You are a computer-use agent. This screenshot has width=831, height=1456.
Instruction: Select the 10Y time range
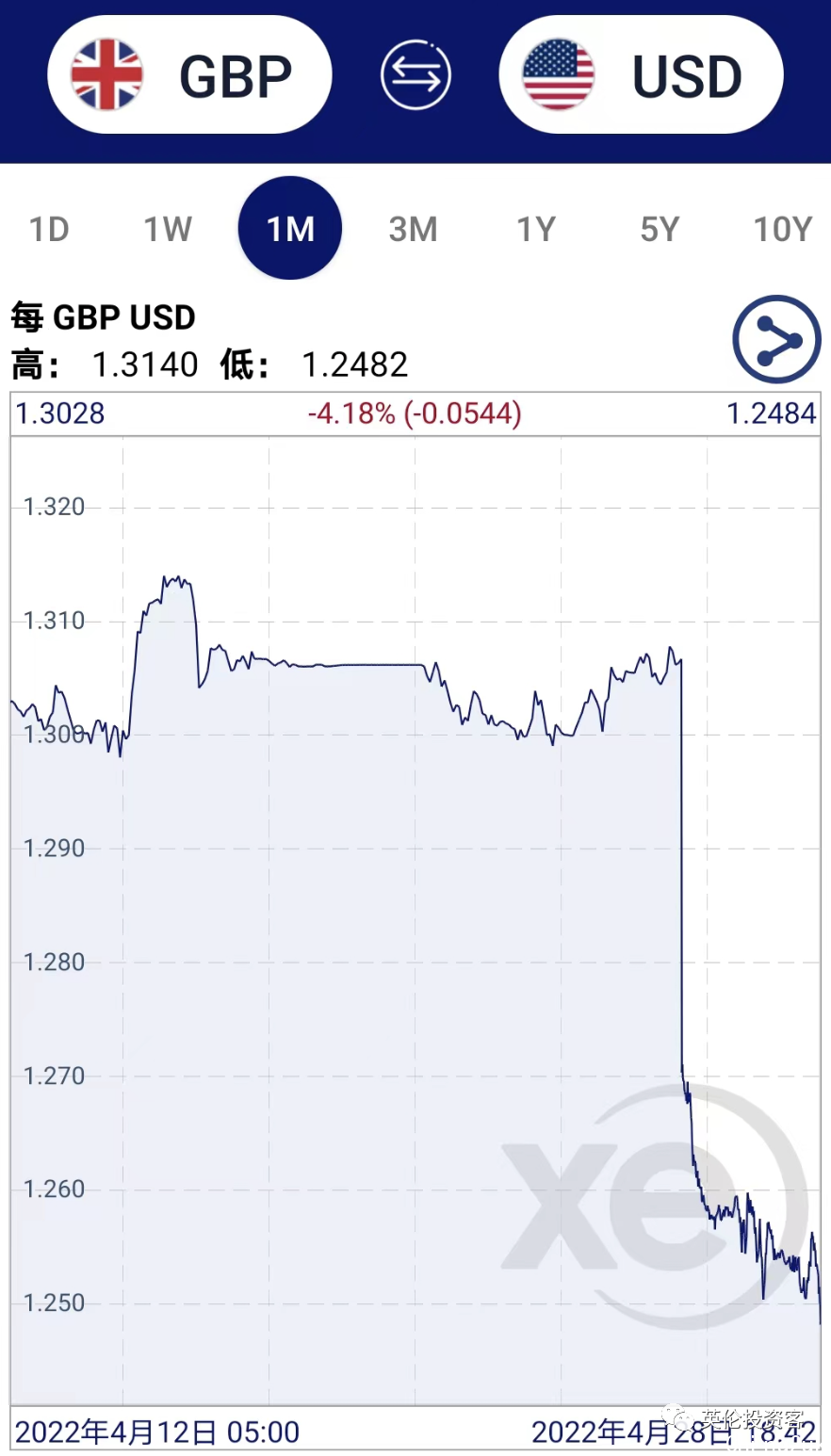[783, 229]
